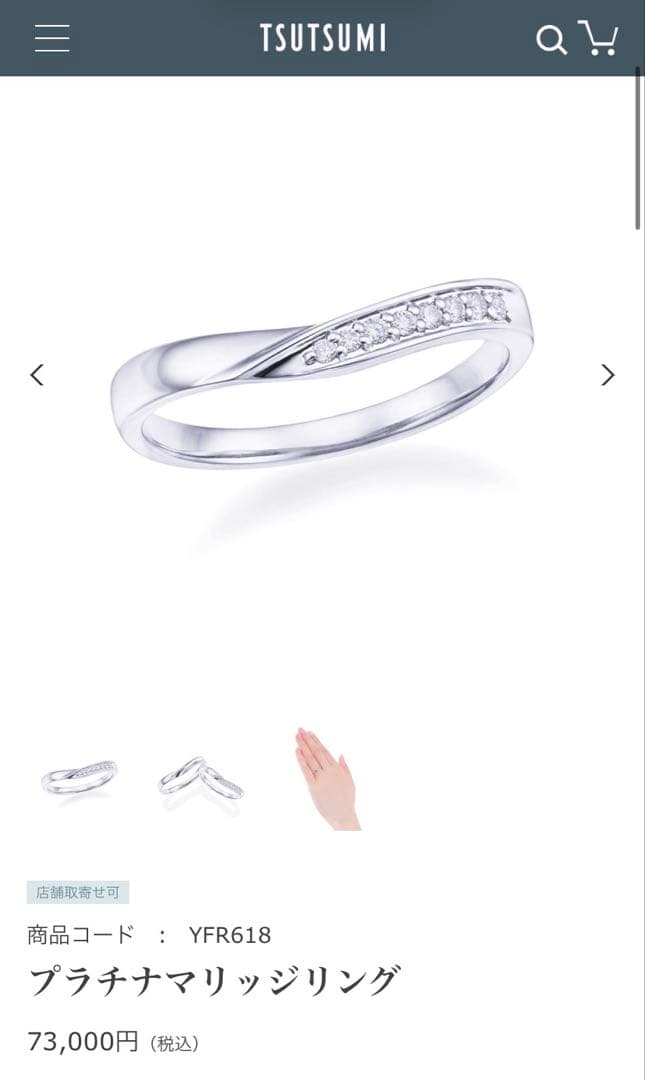Image resolution: width=645 pixels, height=1080 pixels.
Task: Open the shopping cart
Action: point(599,38)
